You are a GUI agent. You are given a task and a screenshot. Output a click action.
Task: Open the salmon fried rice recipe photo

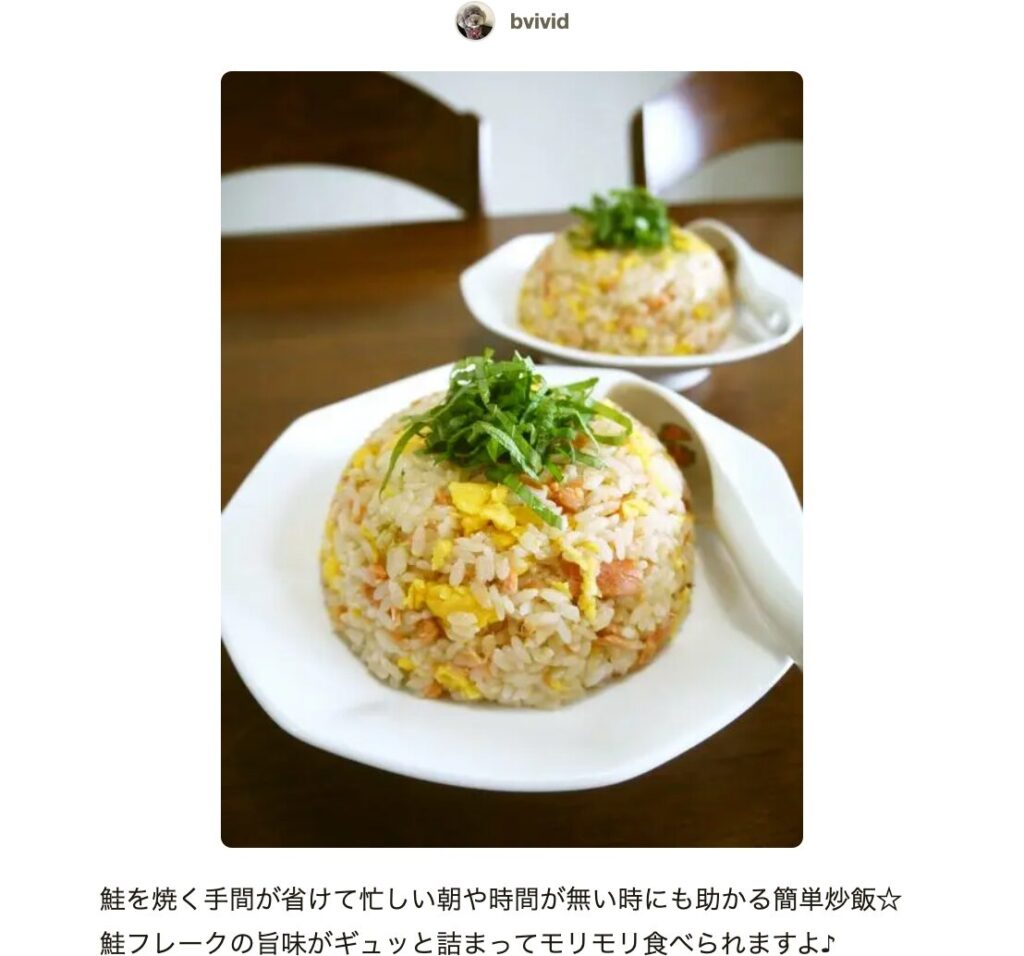tap(511, 459)
